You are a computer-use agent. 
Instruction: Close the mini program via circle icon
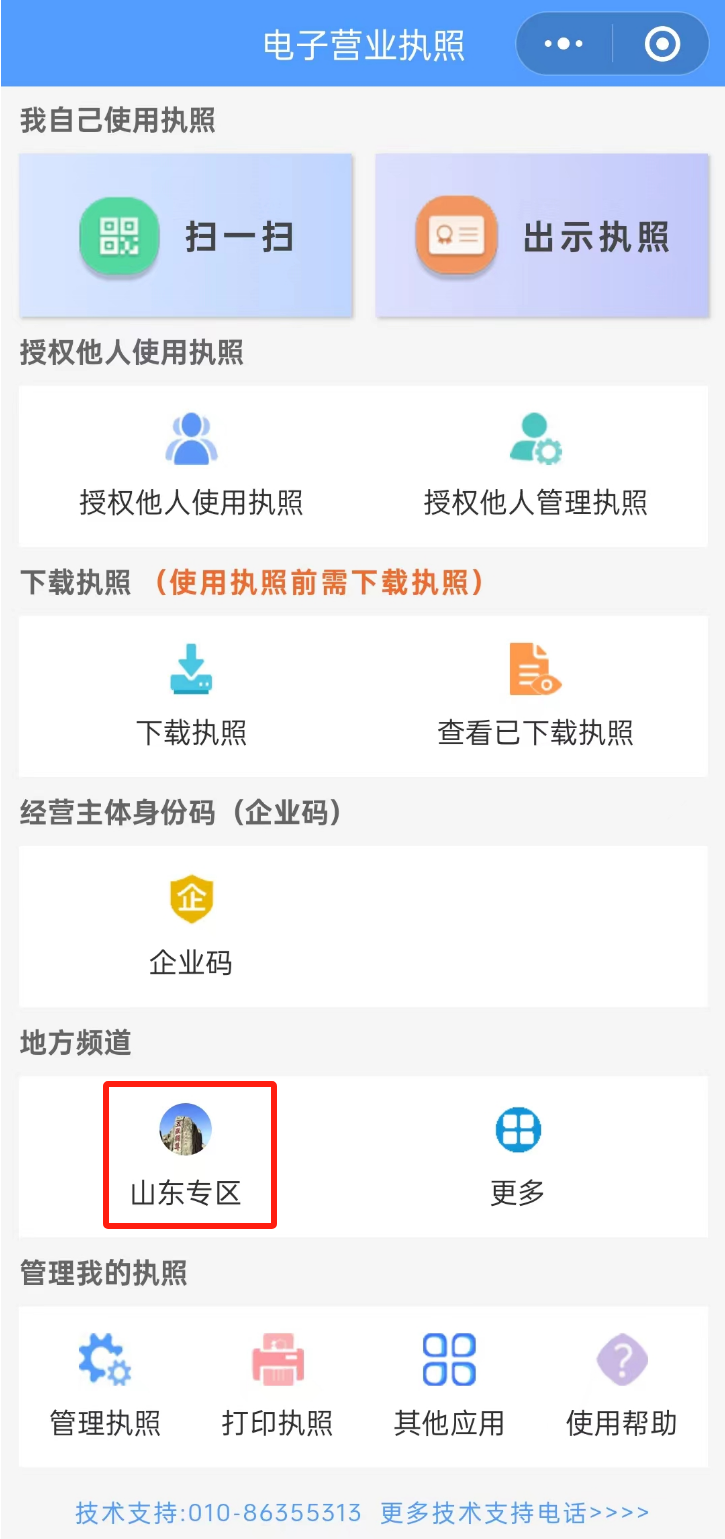click(662, 44)
